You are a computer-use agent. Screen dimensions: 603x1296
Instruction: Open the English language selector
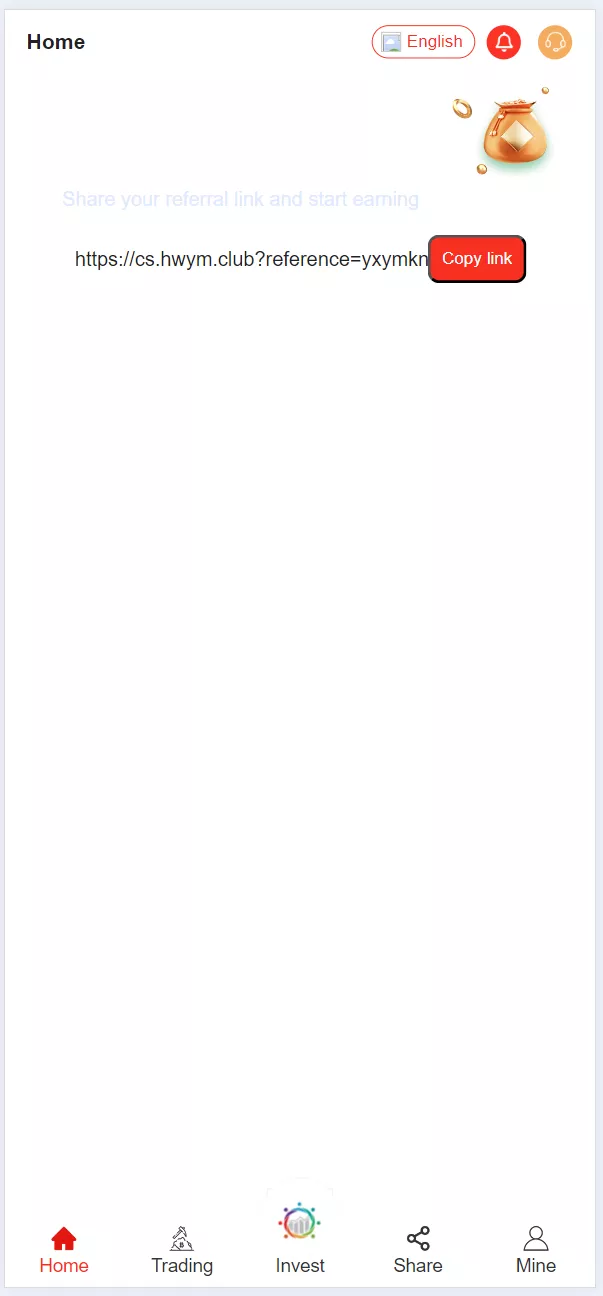pyautogui.click(x=423, y=42)
